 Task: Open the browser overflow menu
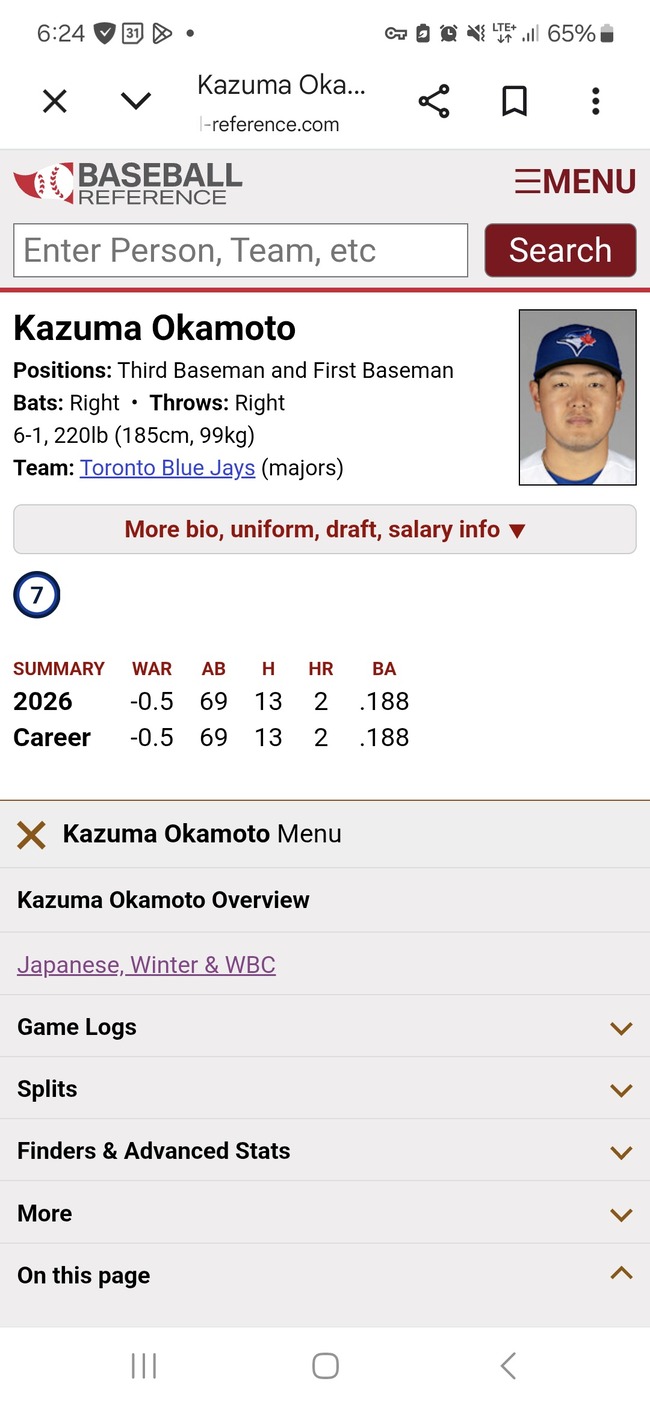(595, 101)
